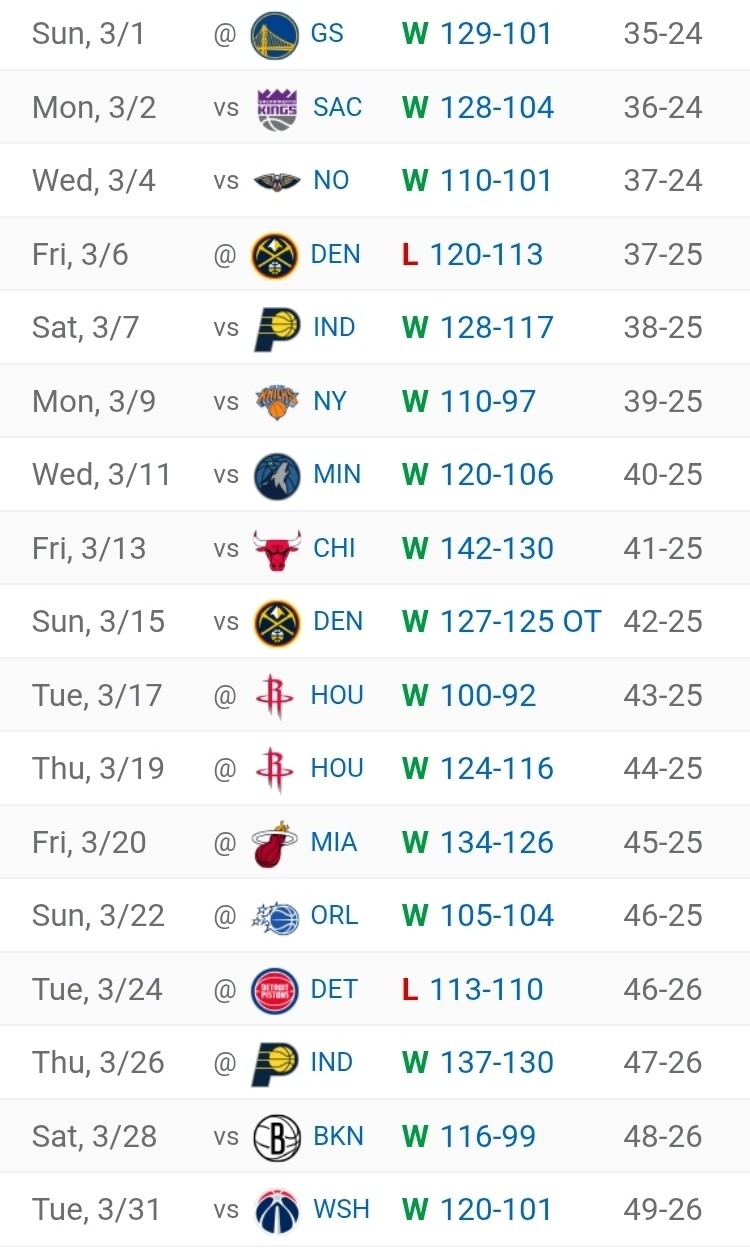750x1251 pixels.
Task: Open the 100-92 game at HOU
Action: click(488, 696)
